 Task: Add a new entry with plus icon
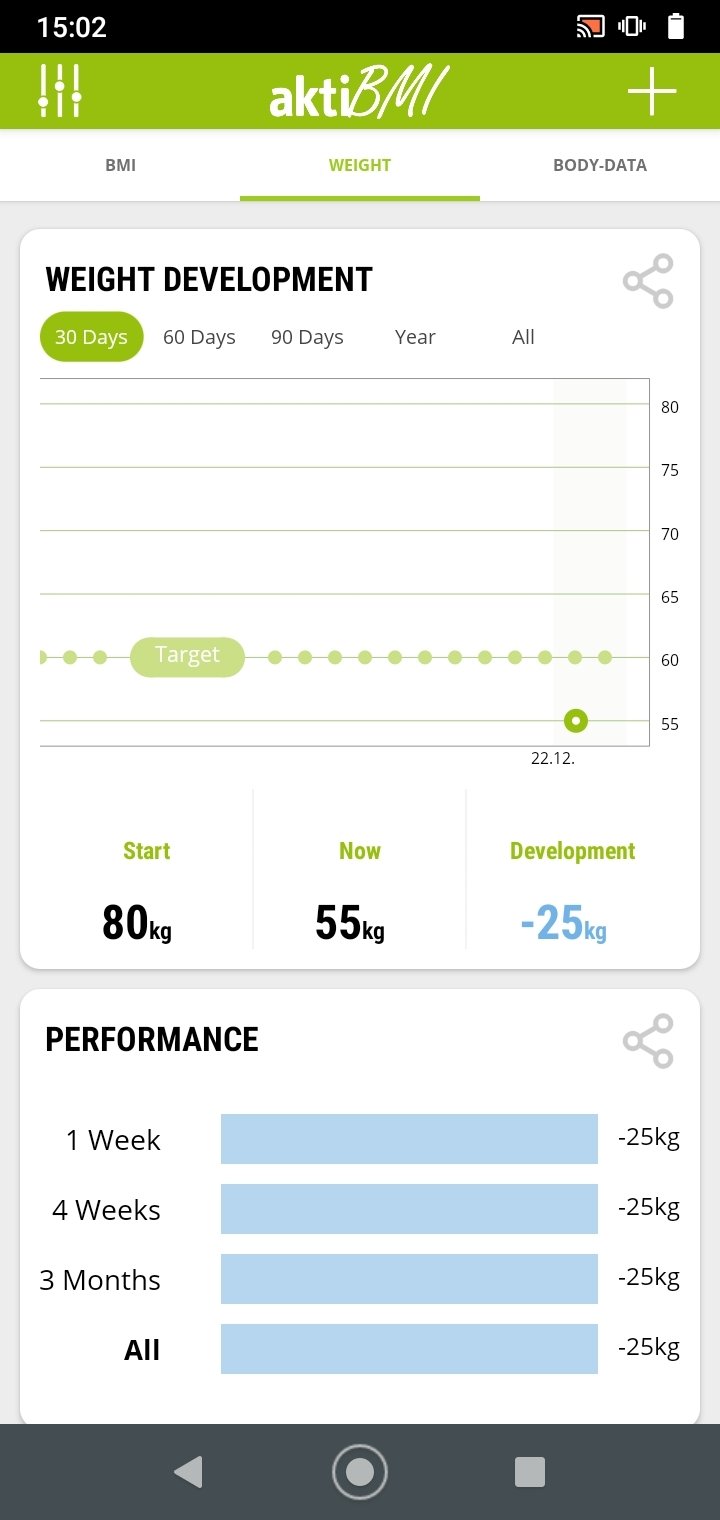tap(652, 91)
